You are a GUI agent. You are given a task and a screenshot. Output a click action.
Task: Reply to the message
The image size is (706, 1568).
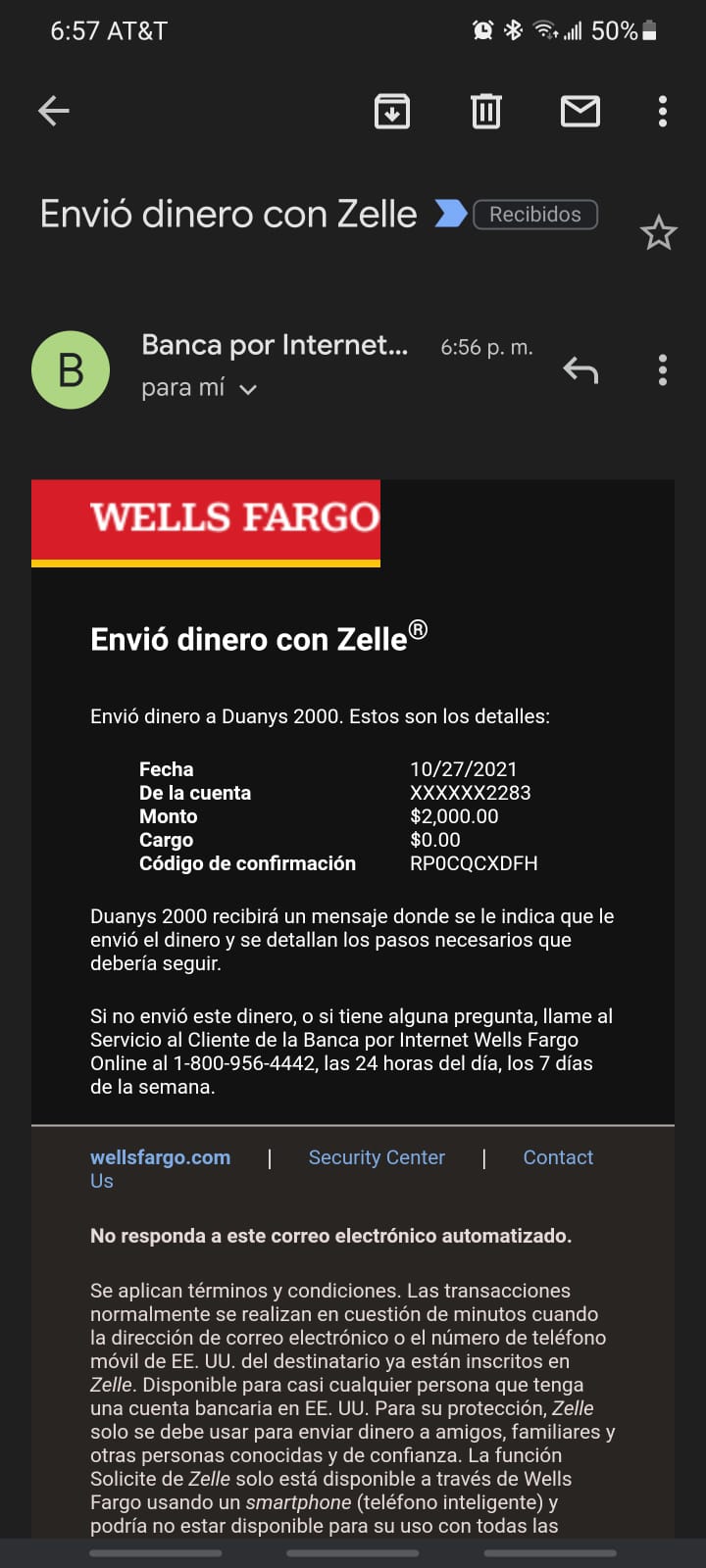tap(580, 369)
